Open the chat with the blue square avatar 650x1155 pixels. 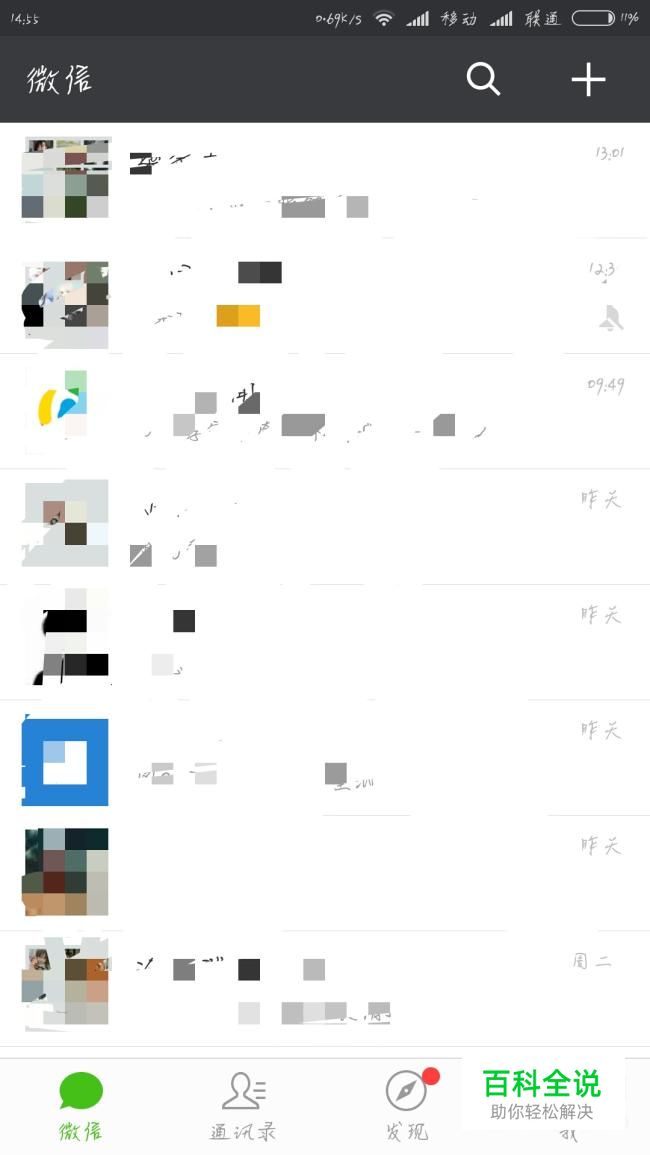click(325, 757)
